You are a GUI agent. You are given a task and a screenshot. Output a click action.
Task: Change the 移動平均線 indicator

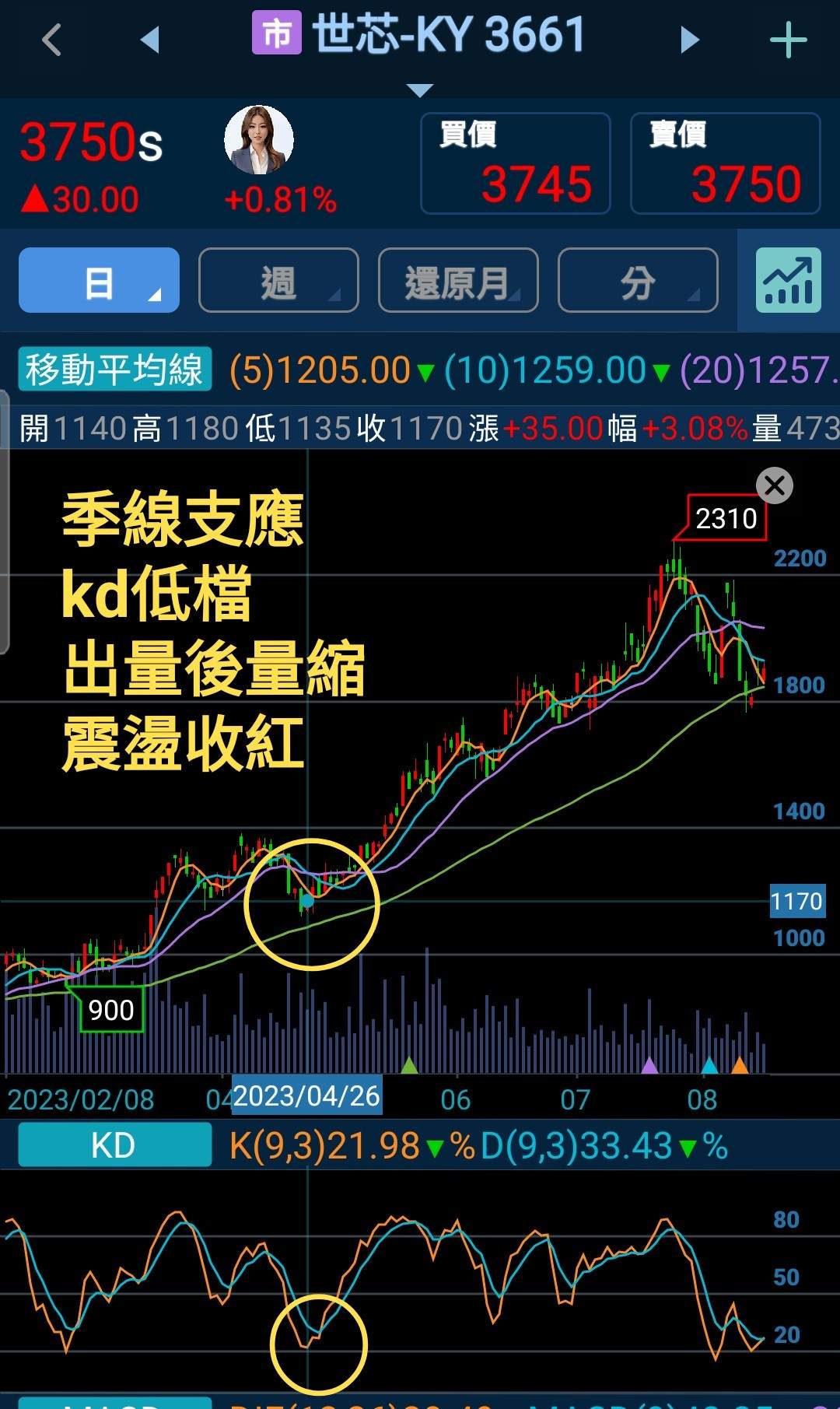click(x=114, y=369)
